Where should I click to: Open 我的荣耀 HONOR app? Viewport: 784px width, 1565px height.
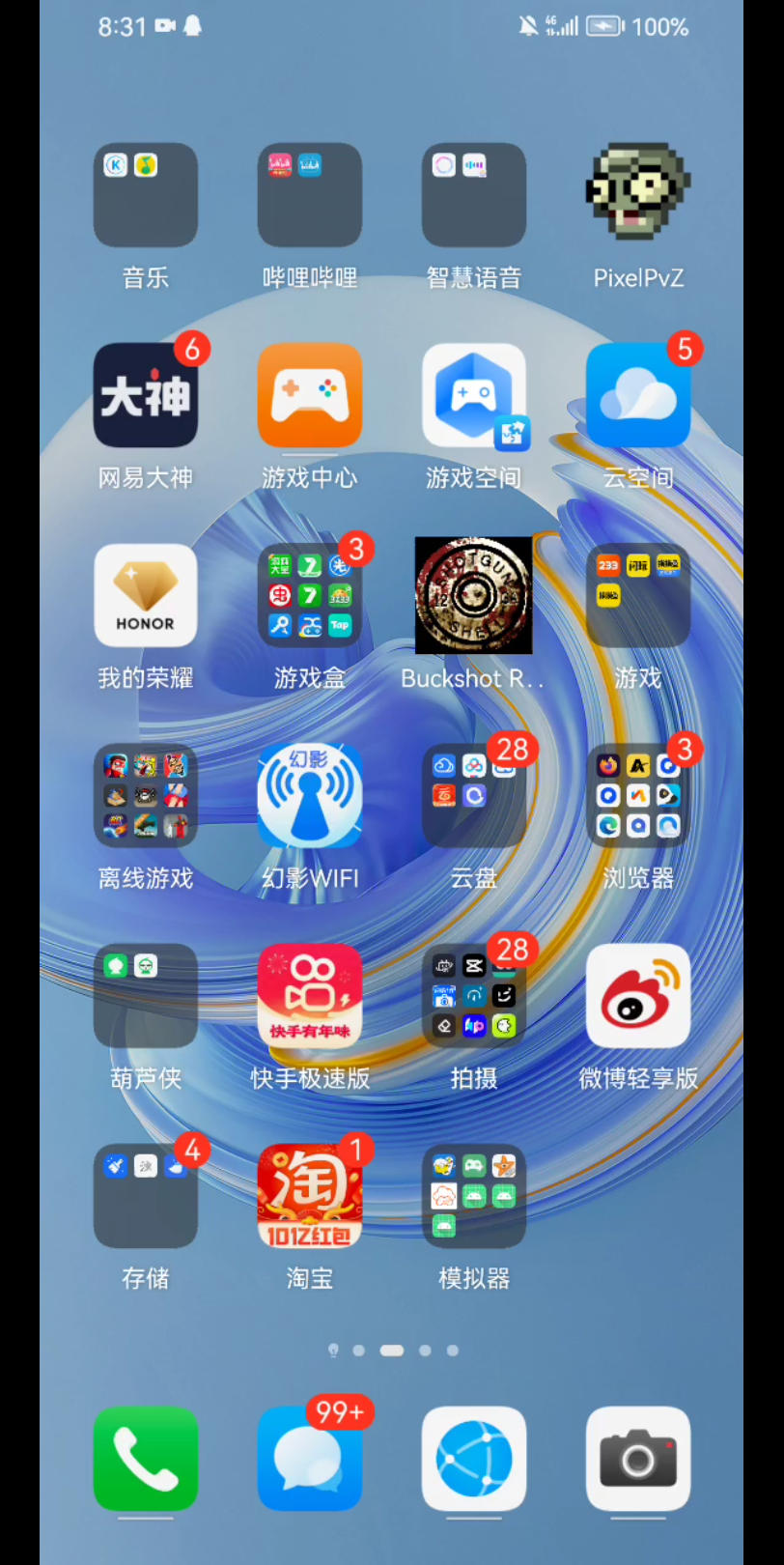click(145, 595)
